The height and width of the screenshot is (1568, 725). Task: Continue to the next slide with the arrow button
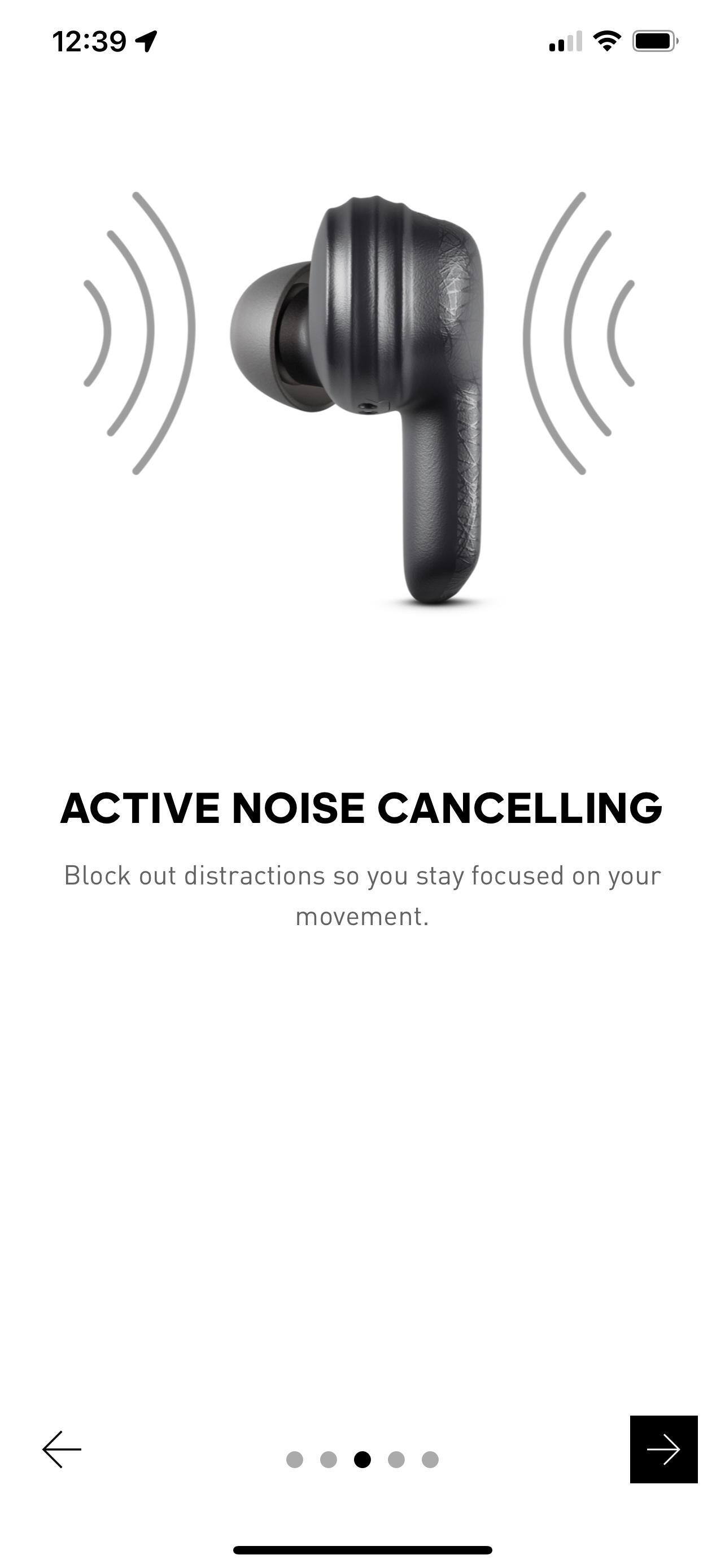pyautogui.click(x=663, y=1449)
